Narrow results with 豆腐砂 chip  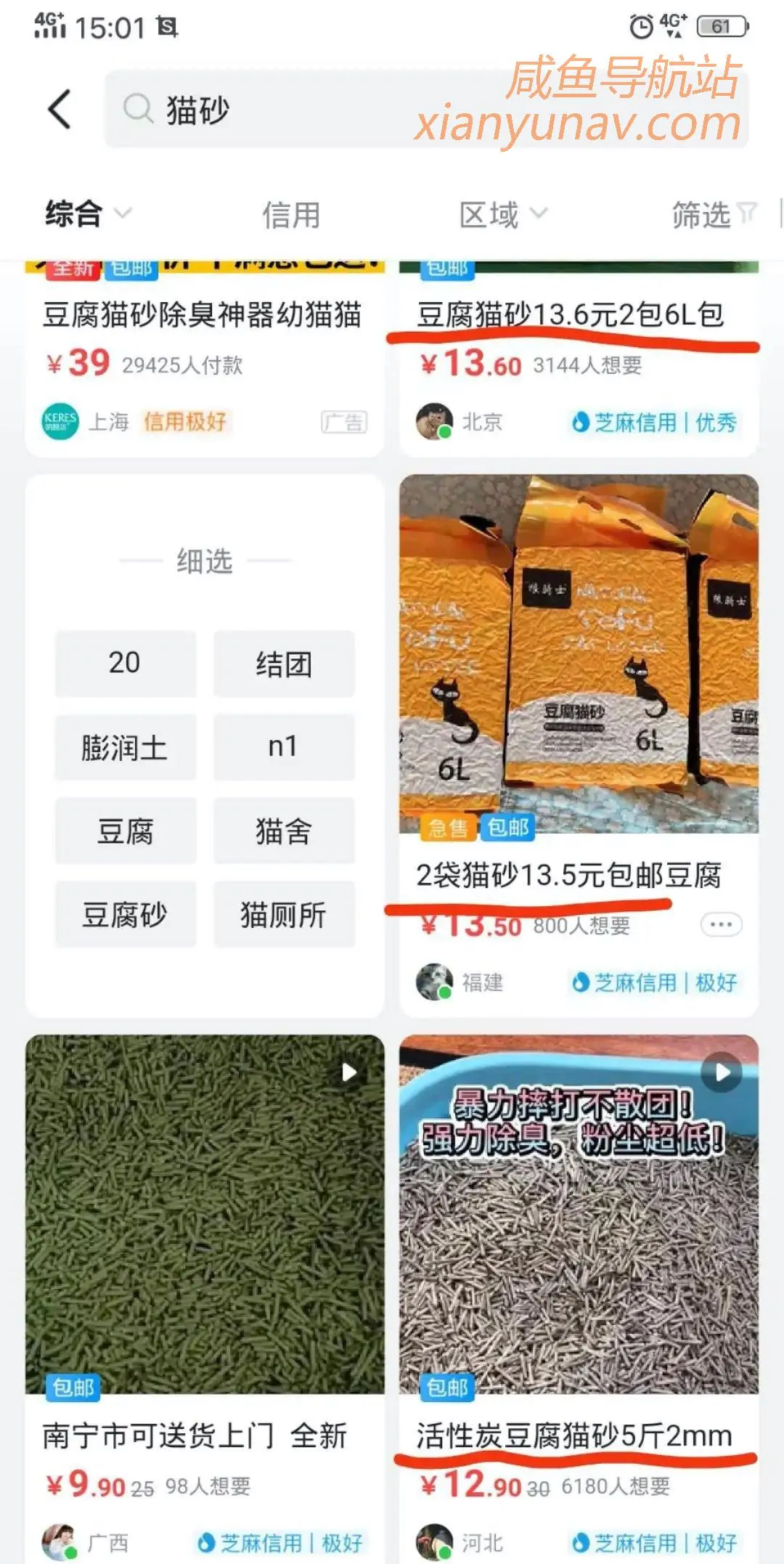pyautogui.click(x=125, y=914)
